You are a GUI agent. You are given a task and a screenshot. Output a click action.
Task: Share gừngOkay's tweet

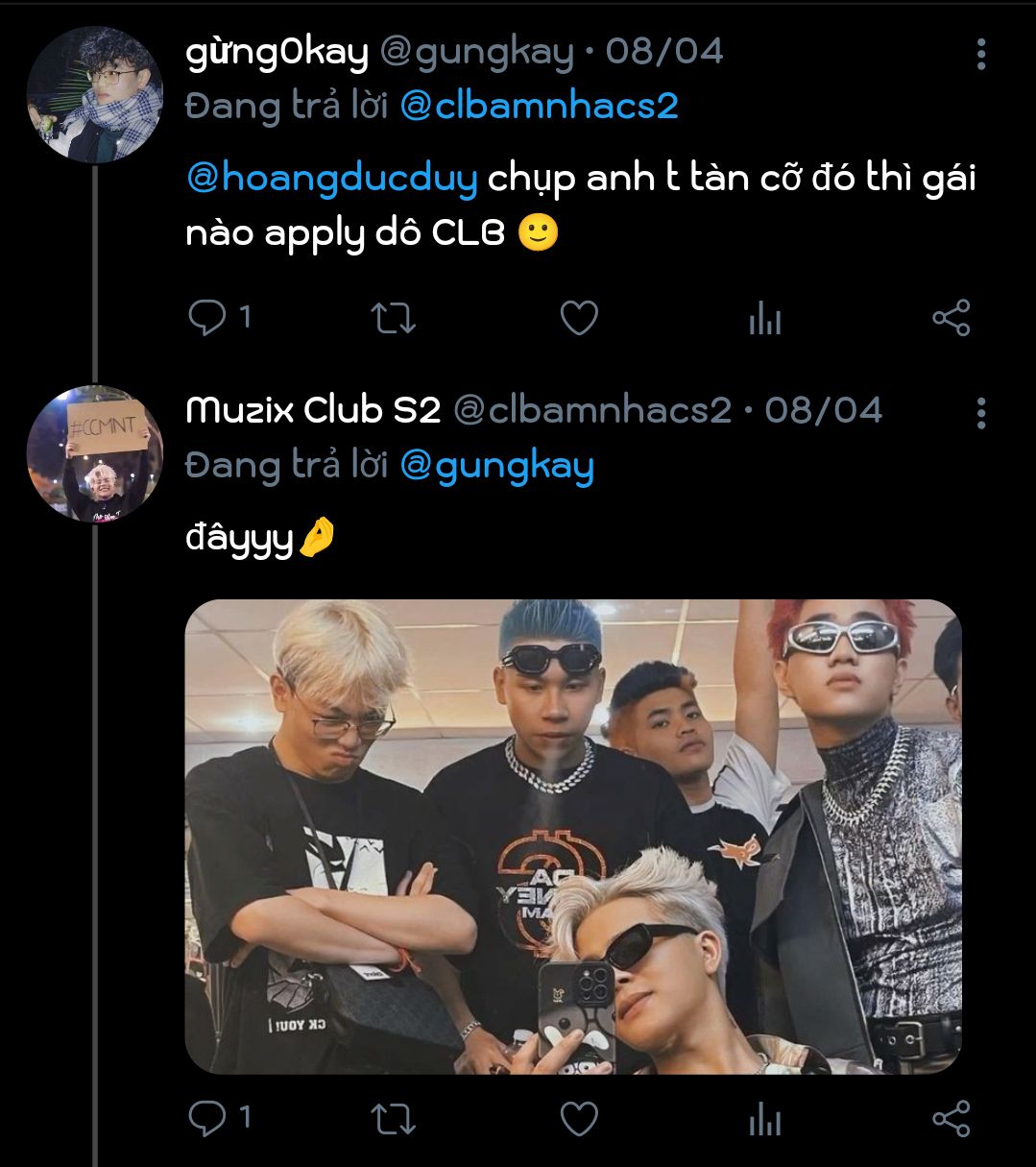[952, 318]
